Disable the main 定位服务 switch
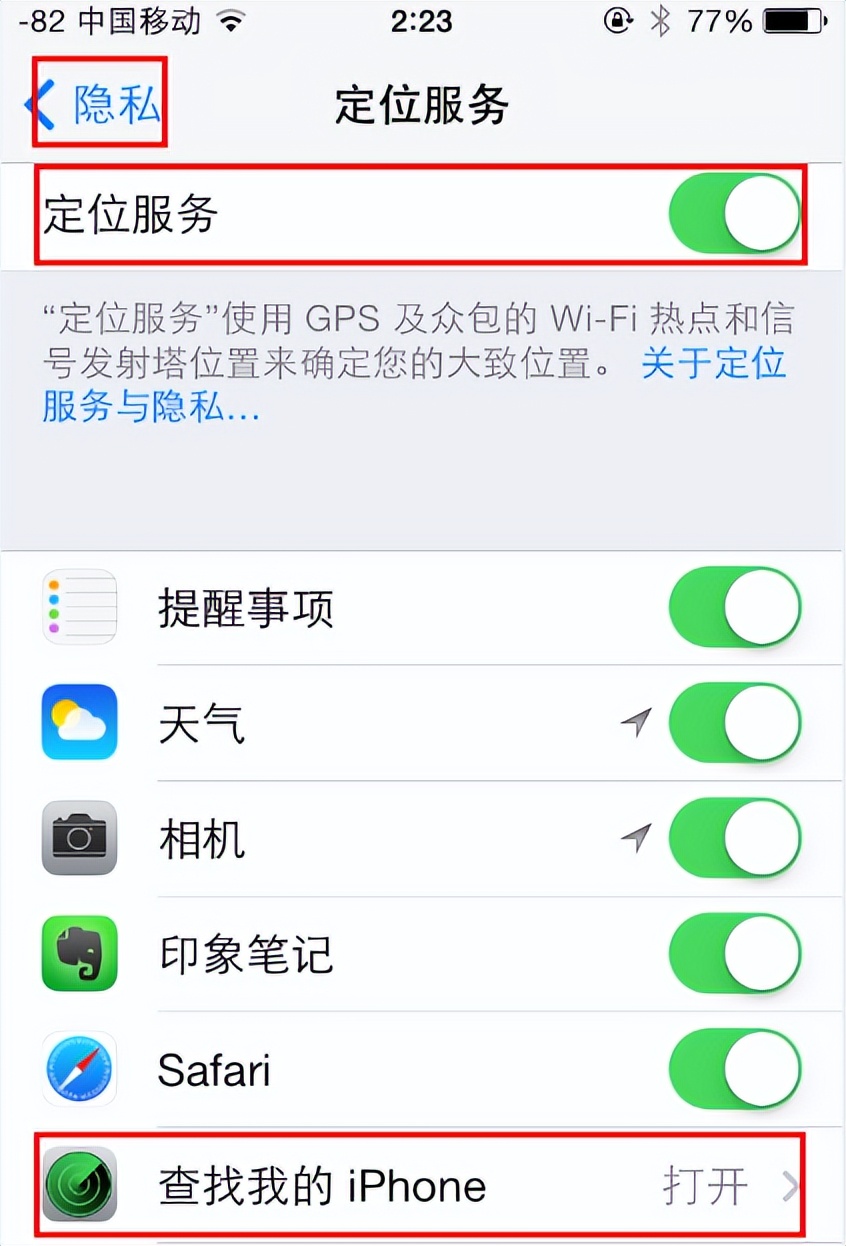The width and height of the screenshot is (846, 1246). [x=737, y=212]
